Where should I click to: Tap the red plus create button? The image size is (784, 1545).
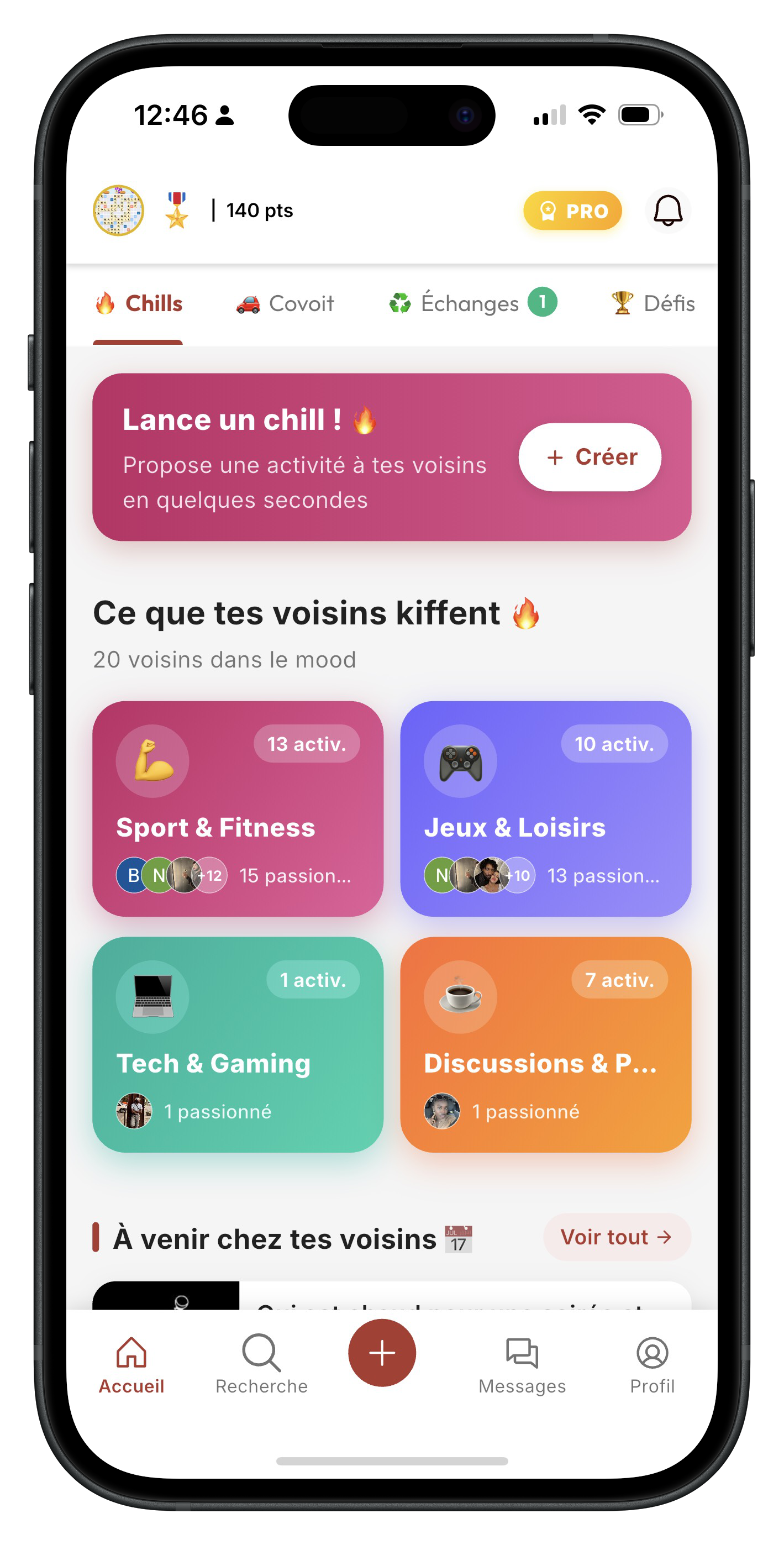pos(382,1353)
